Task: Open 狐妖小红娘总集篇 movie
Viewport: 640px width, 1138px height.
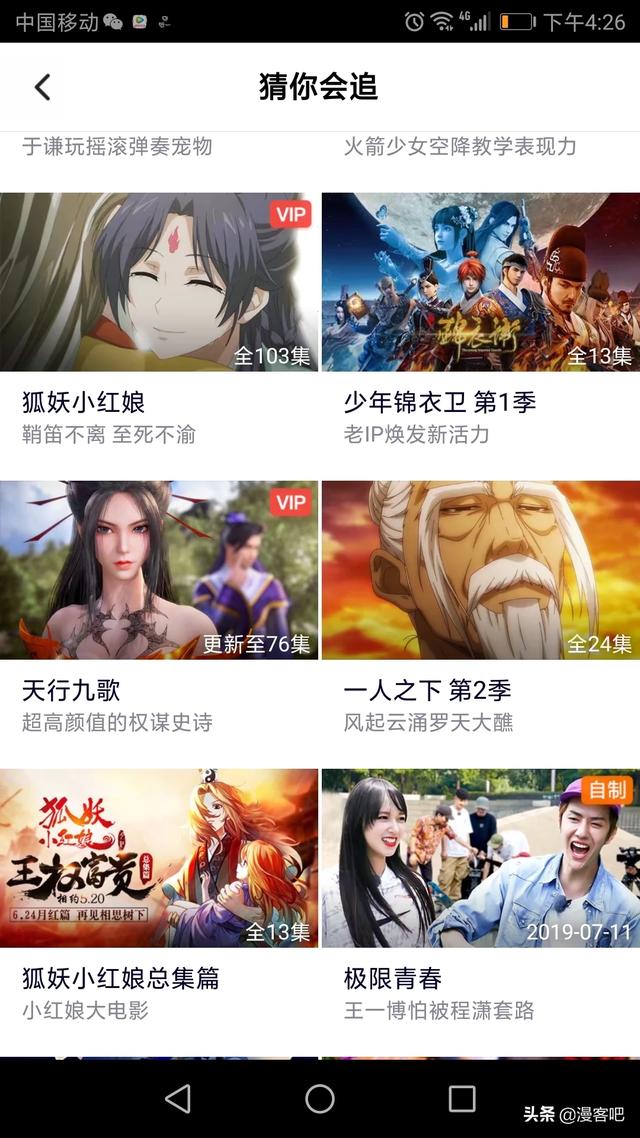Action: [x=159, y=858]
